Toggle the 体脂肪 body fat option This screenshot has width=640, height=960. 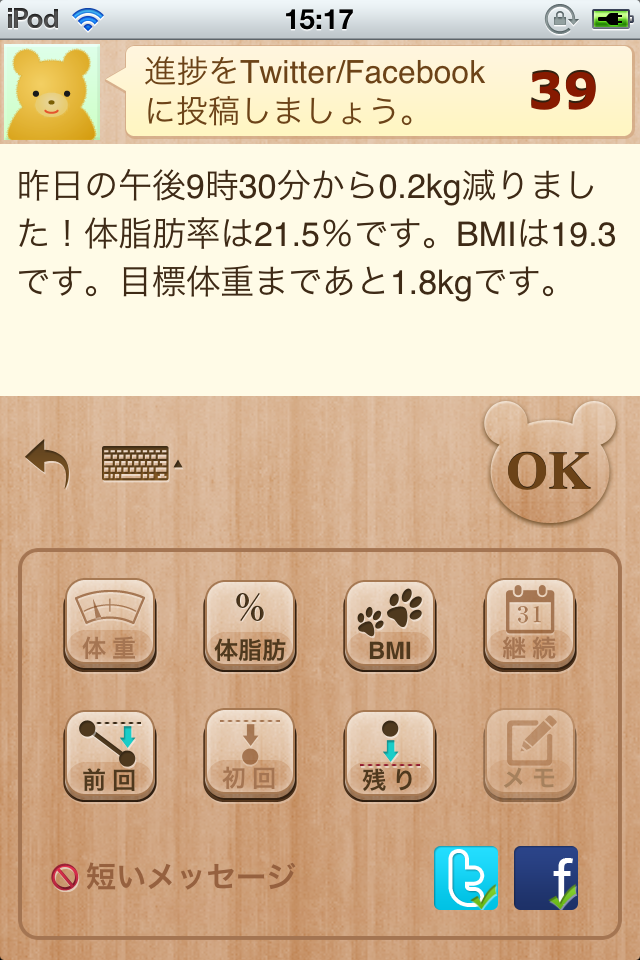click(250, 625)
